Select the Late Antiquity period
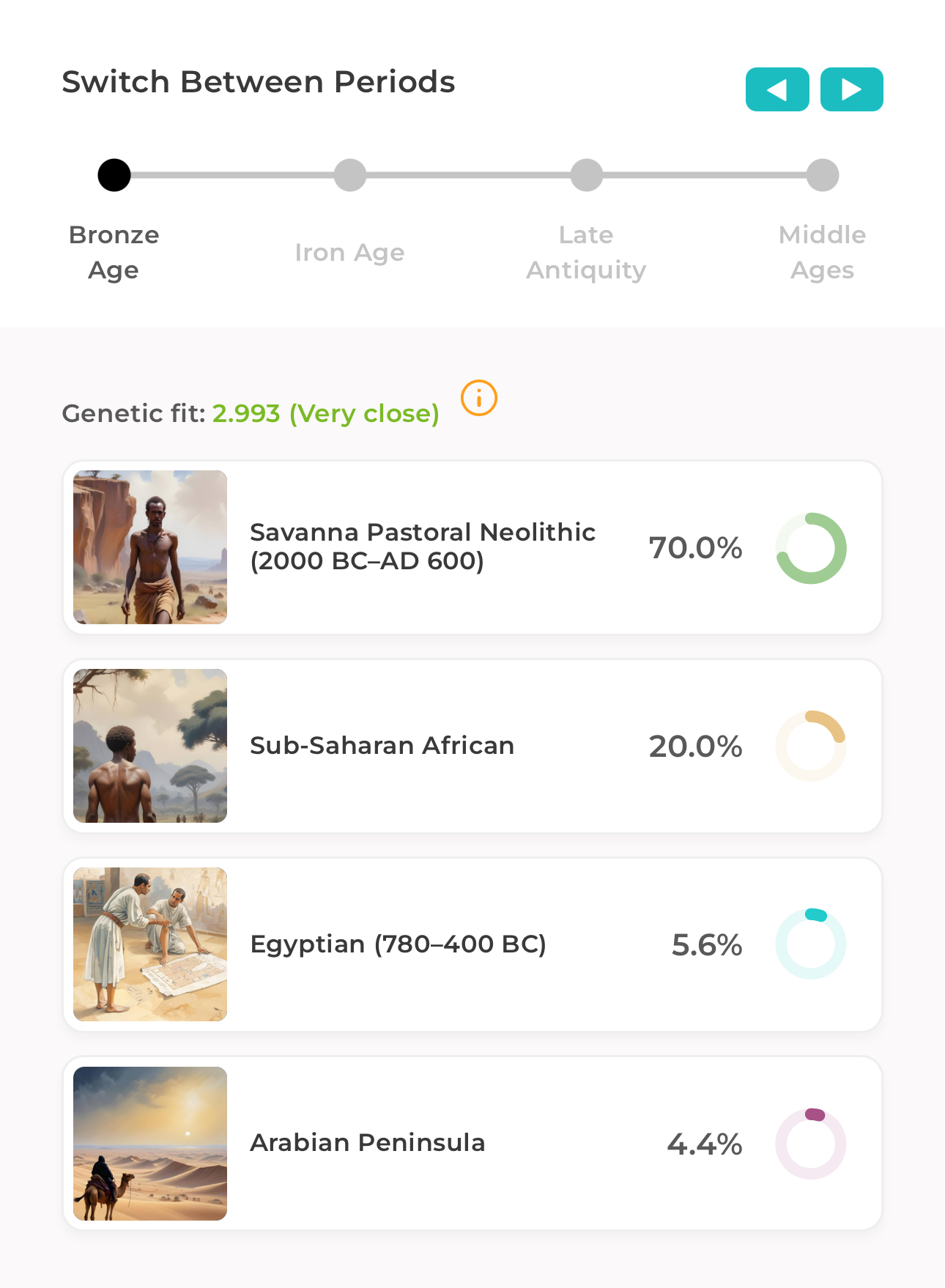 click(586, 175)
